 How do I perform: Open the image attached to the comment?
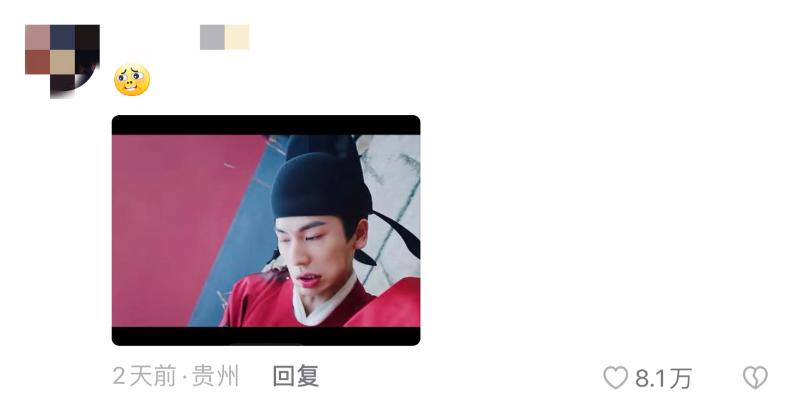pyautogui.click(x=266, y=230)
